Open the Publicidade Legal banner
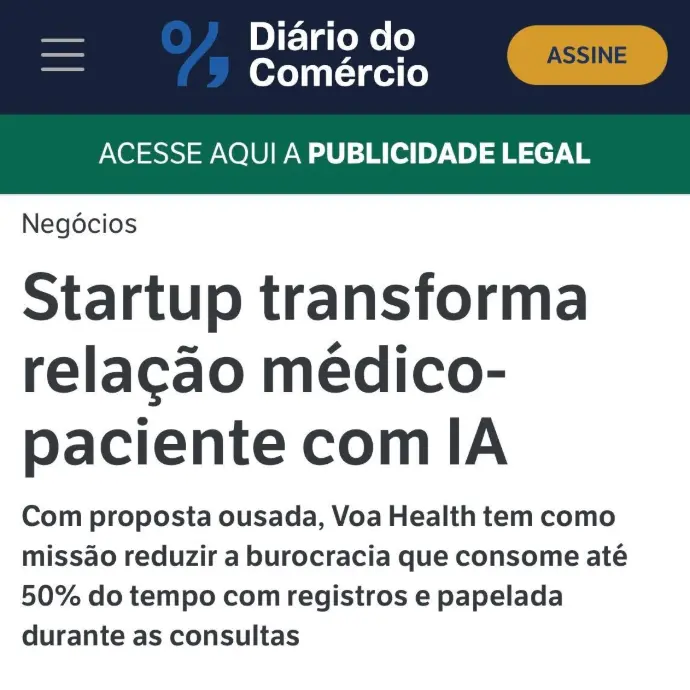This screenshot has height=690, width=690. (345, 154)
